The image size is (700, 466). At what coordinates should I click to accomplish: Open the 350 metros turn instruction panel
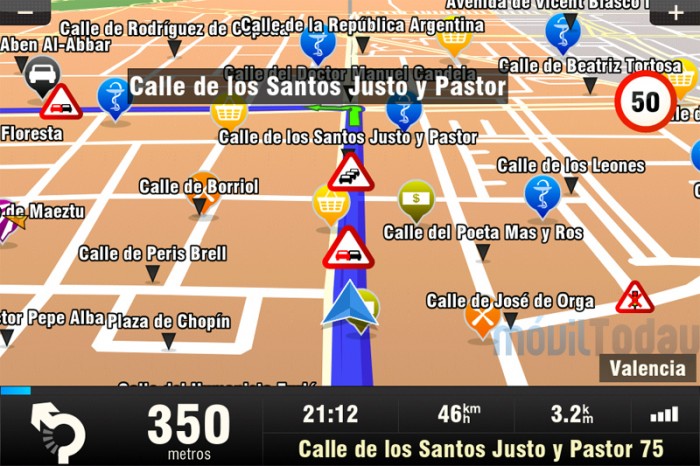[130, 427]
